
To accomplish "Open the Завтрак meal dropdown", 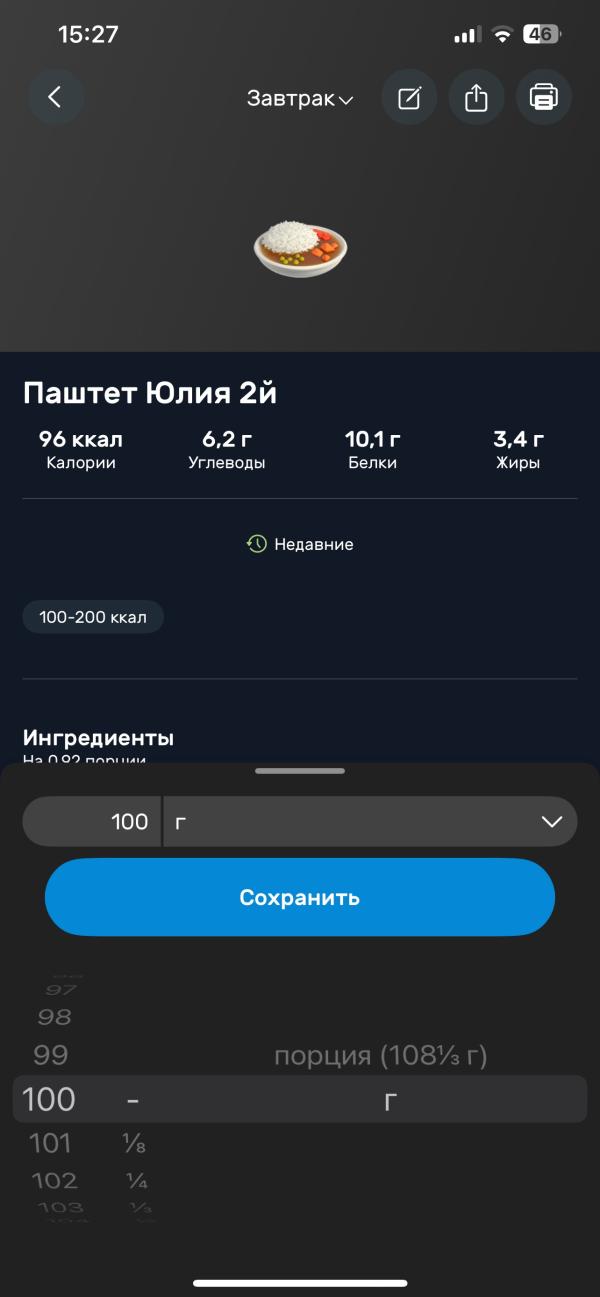I will 300,99.
